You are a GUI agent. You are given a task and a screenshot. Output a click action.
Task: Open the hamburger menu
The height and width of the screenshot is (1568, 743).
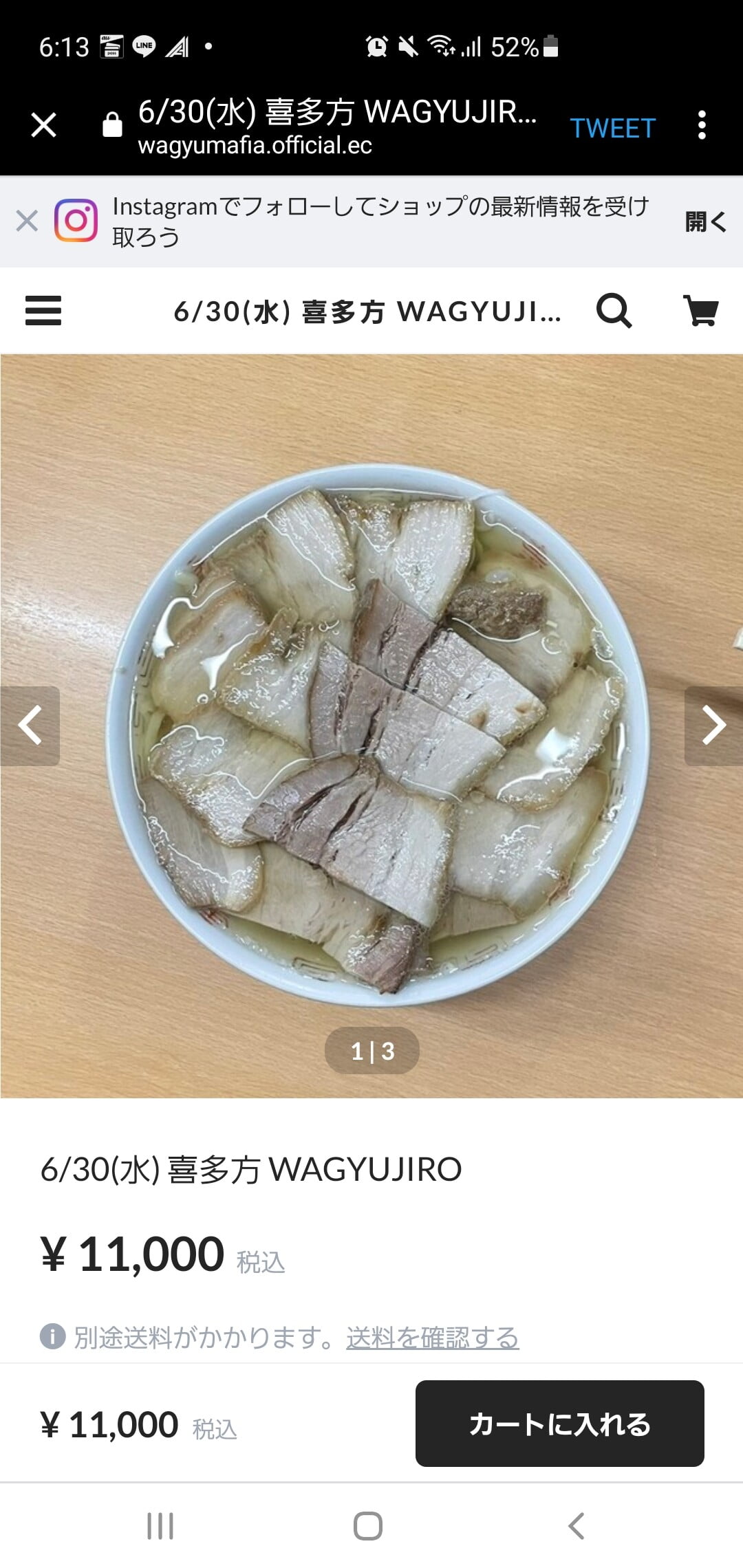(43, 310)
